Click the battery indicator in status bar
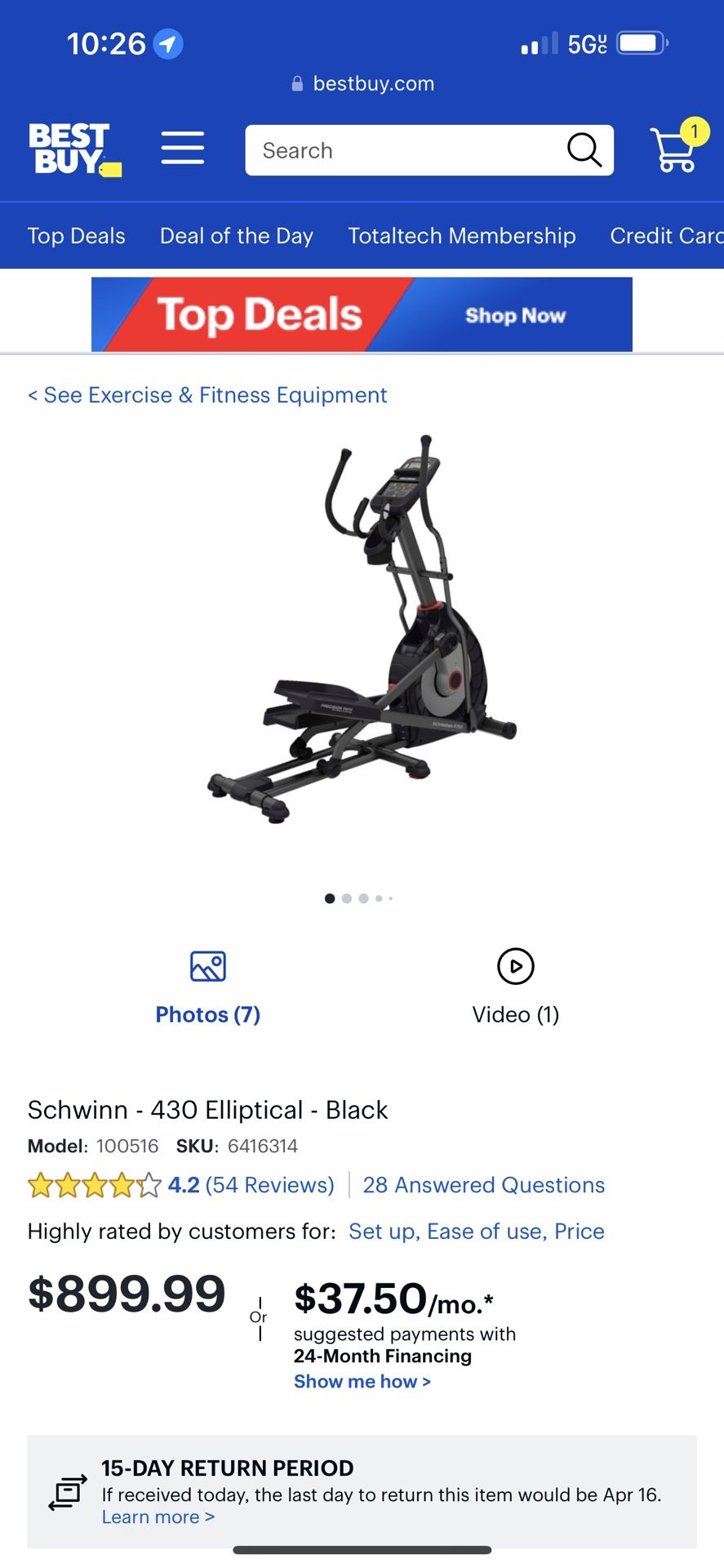The image size is (724, 1568). pos(642,42)
